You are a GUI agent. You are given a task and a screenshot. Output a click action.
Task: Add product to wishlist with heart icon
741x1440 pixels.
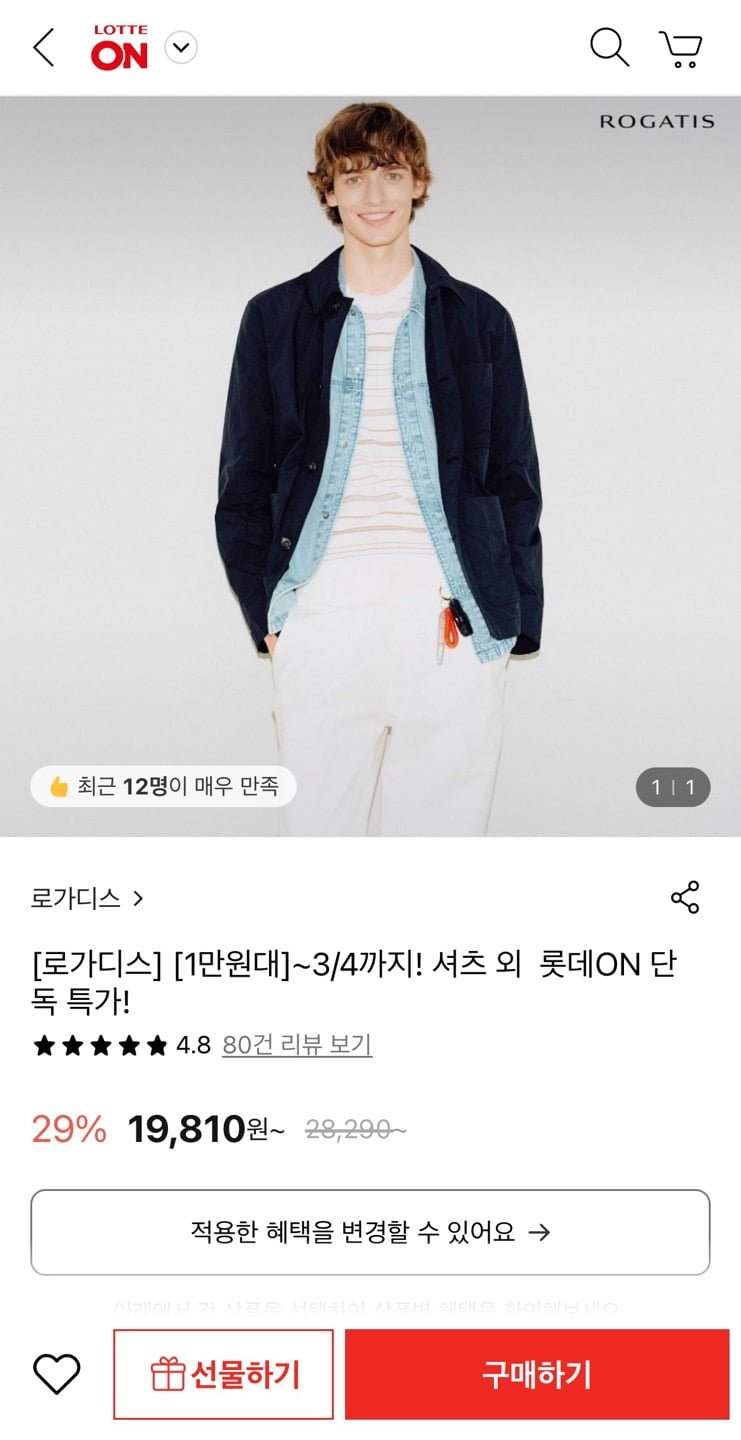coord(57,1374)
